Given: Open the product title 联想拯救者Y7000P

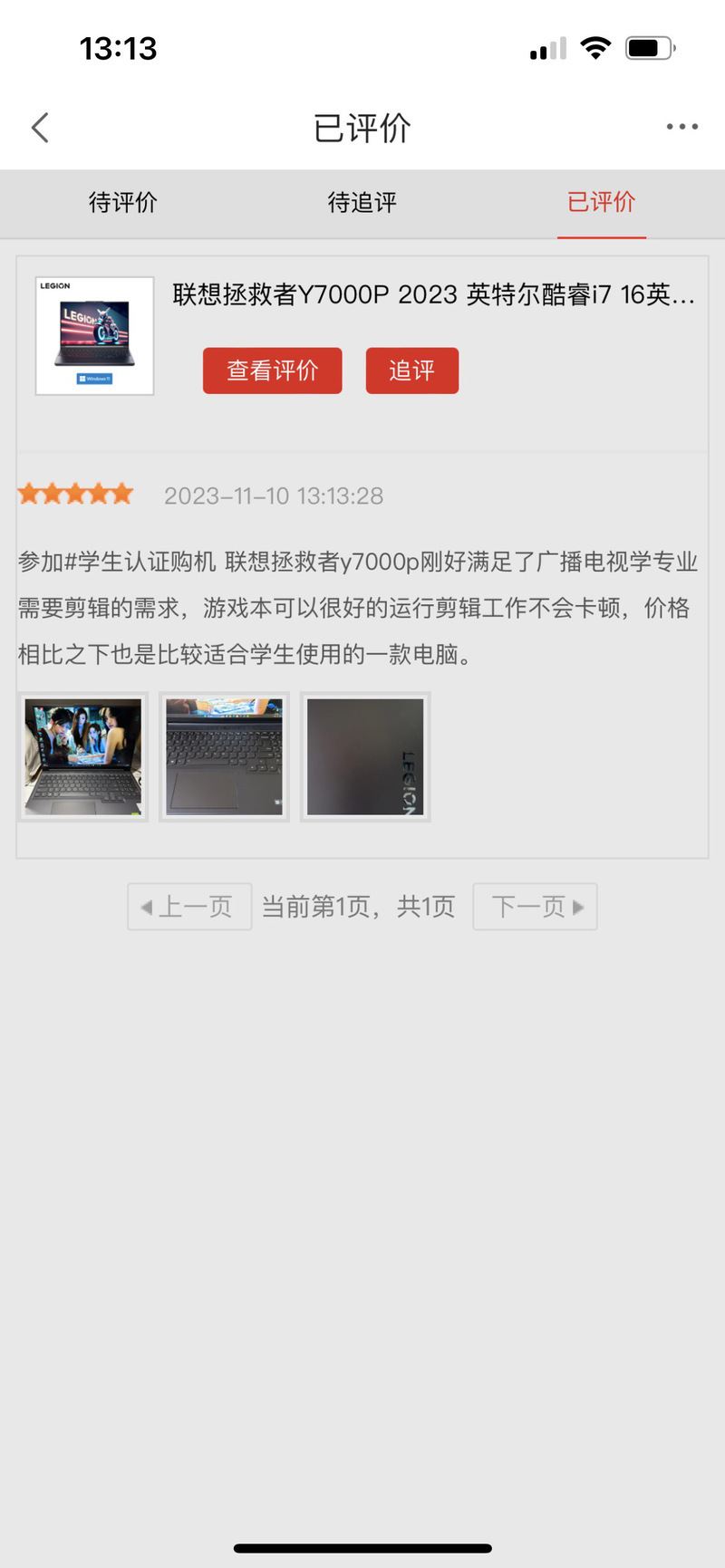Looking at the screenshot, I should (434, 294).
